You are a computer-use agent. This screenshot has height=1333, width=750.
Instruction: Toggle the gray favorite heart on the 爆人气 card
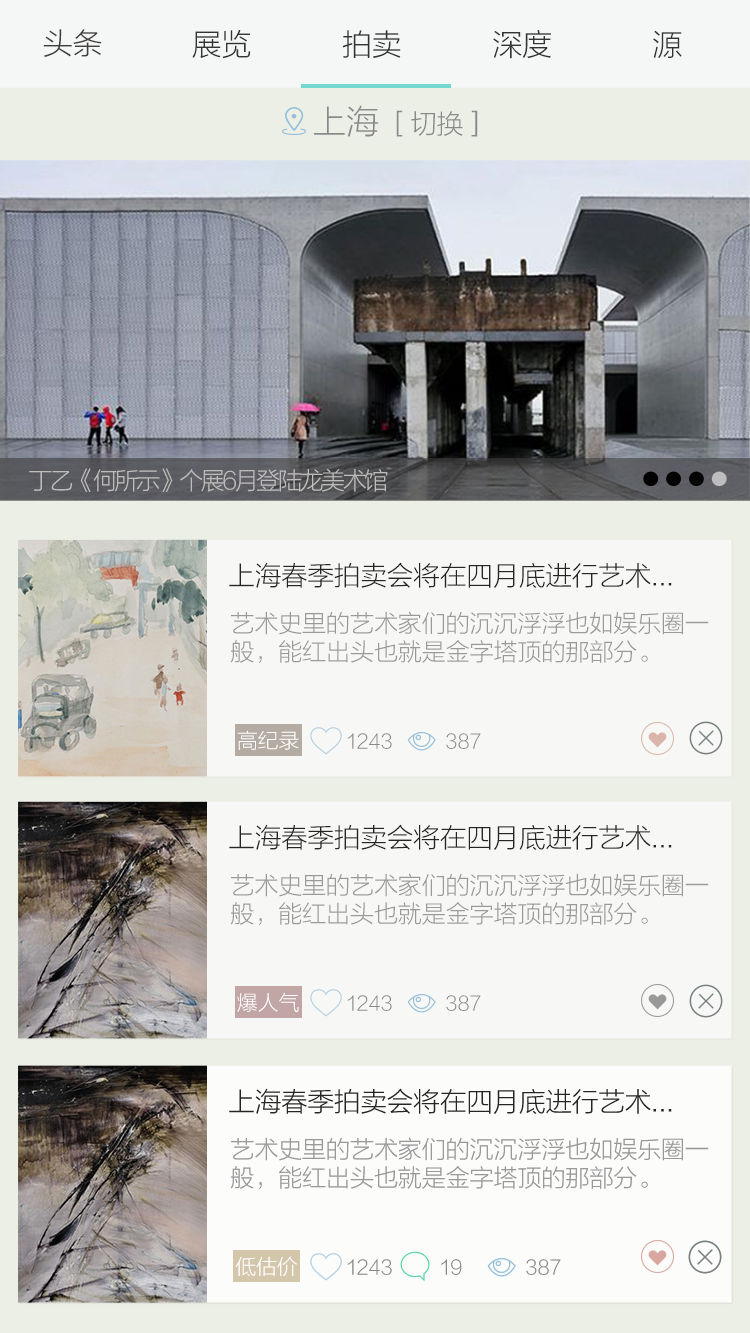pyautogui.click(x=657, y=1000)
